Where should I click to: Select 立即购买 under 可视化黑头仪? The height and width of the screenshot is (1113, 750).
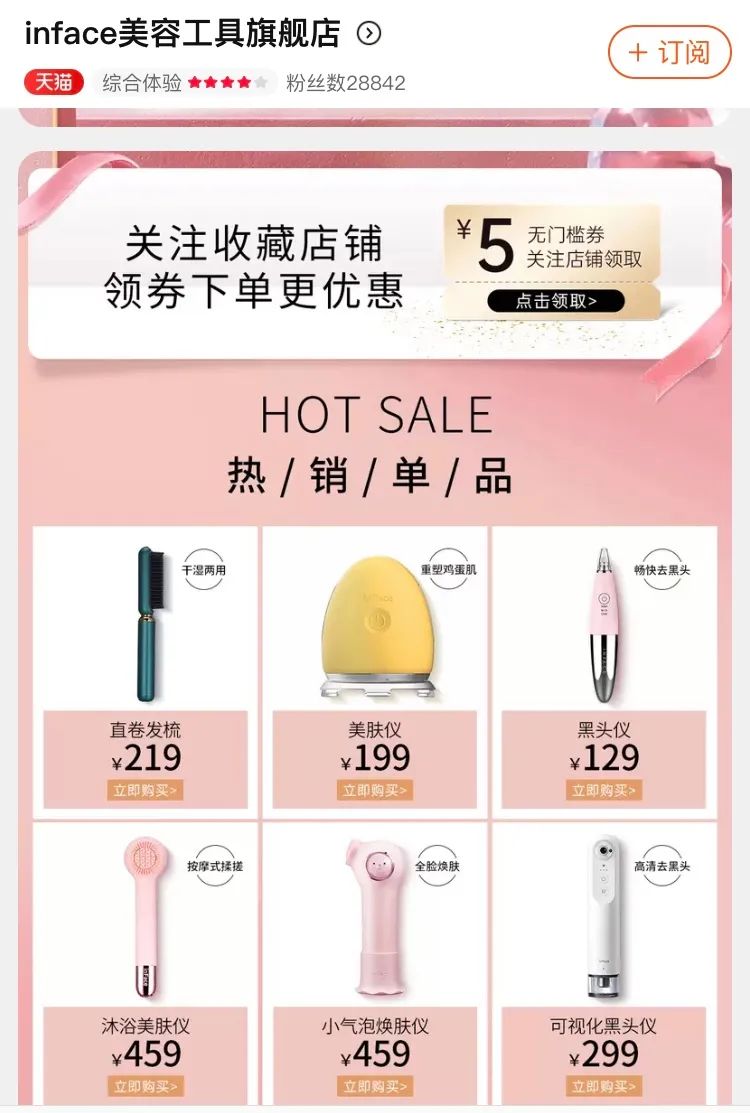tap(603, 1086)
